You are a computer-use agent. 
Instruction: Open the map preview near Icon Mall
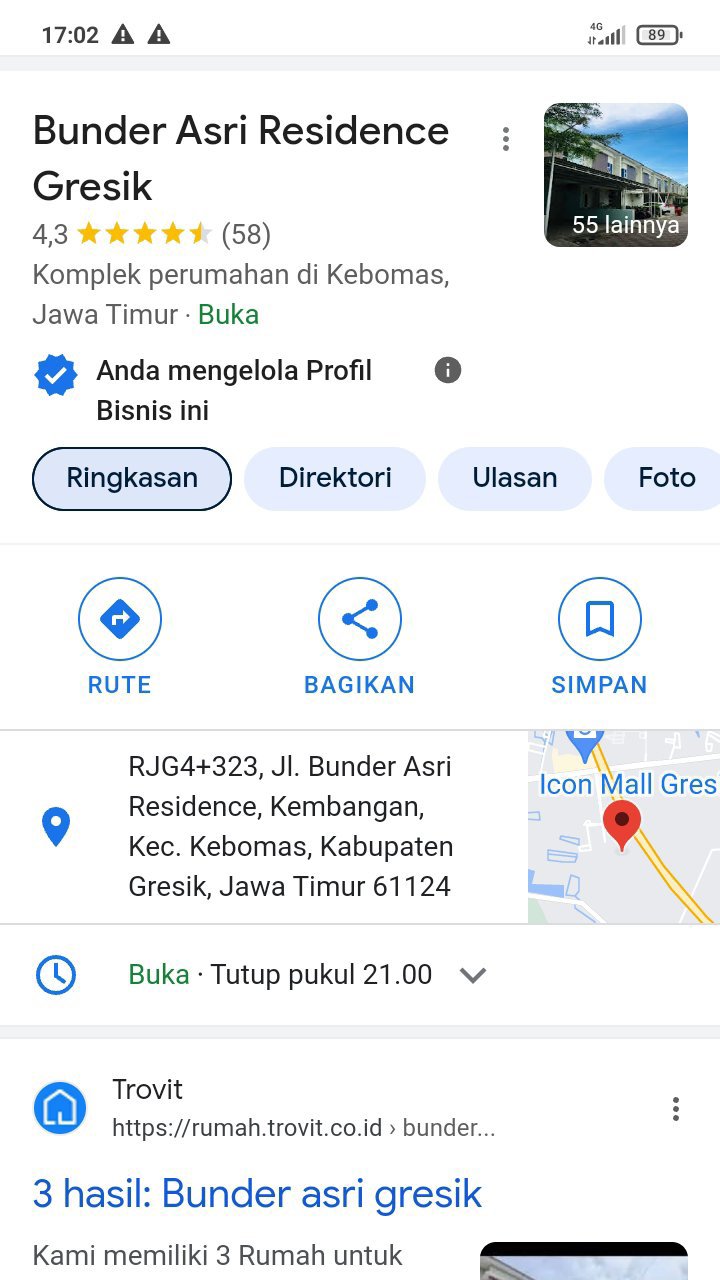click(623, 826)
